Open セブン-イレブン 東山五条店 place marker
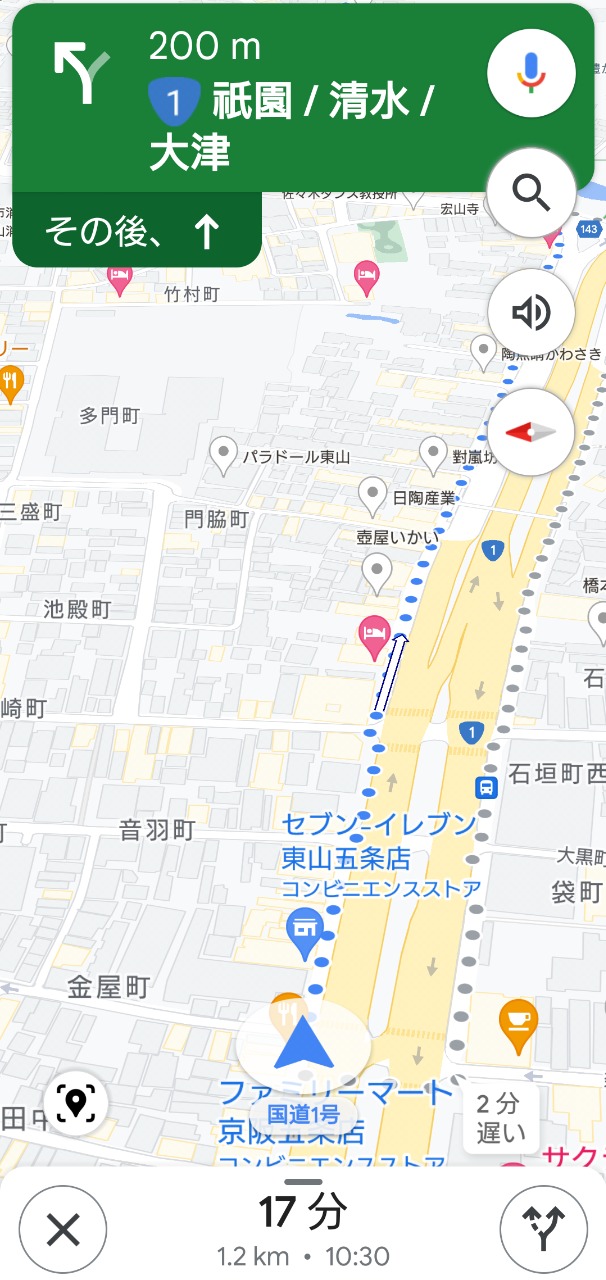This screenshot has height=1280, width=606. click(303, 926)
